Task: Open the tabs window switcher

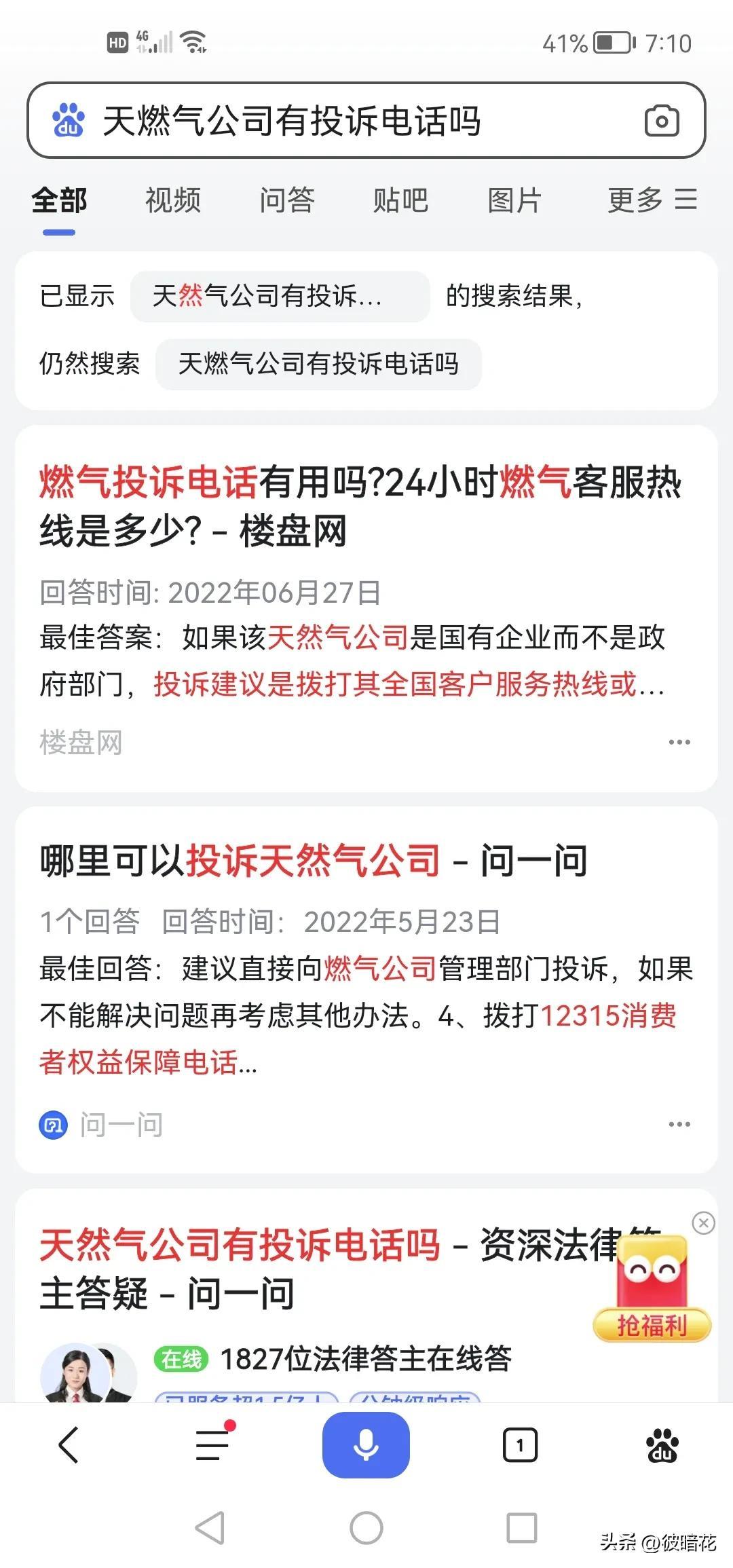Action: tap(520, 1444)
